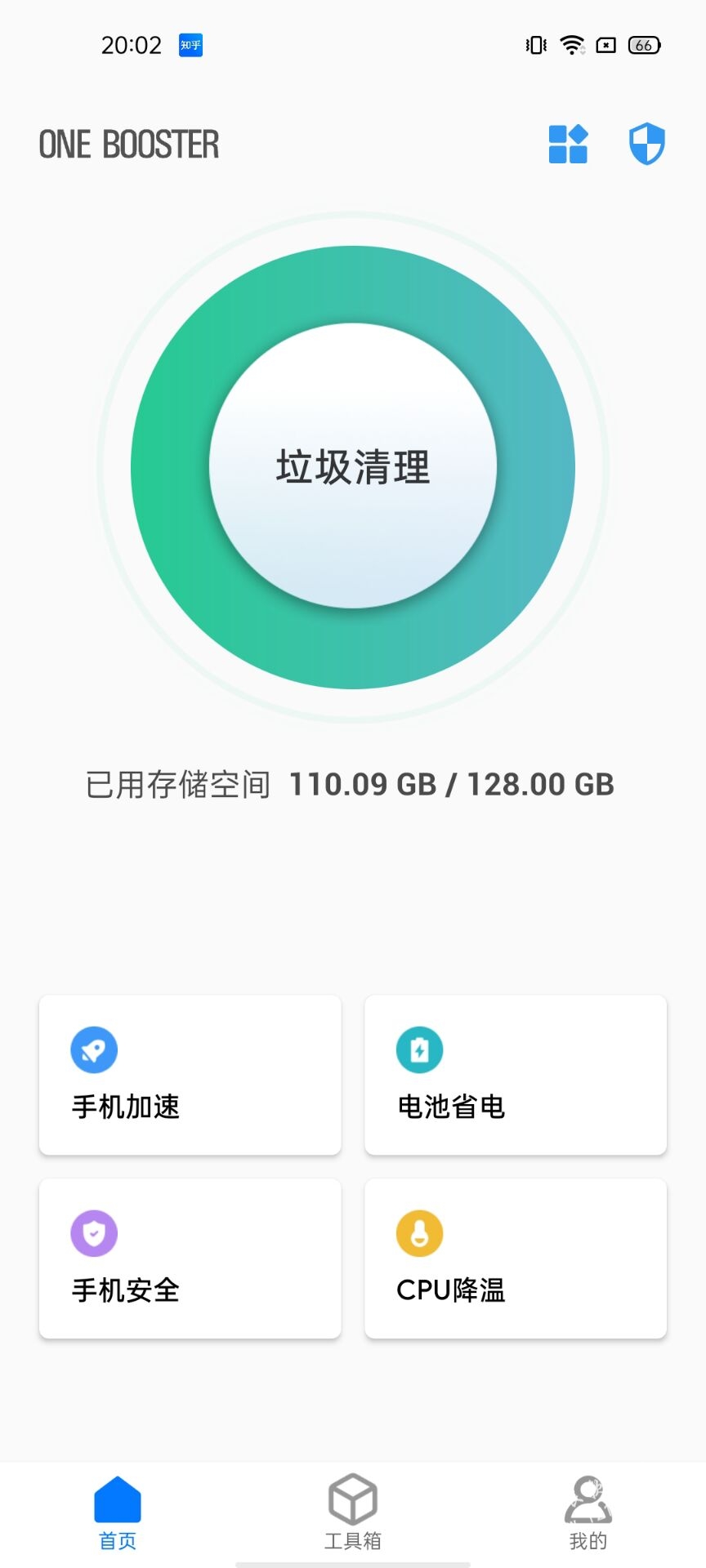Tap the 垃圾清理 junk clean button
Screen dimensions: 706x1568
point(353,466)
